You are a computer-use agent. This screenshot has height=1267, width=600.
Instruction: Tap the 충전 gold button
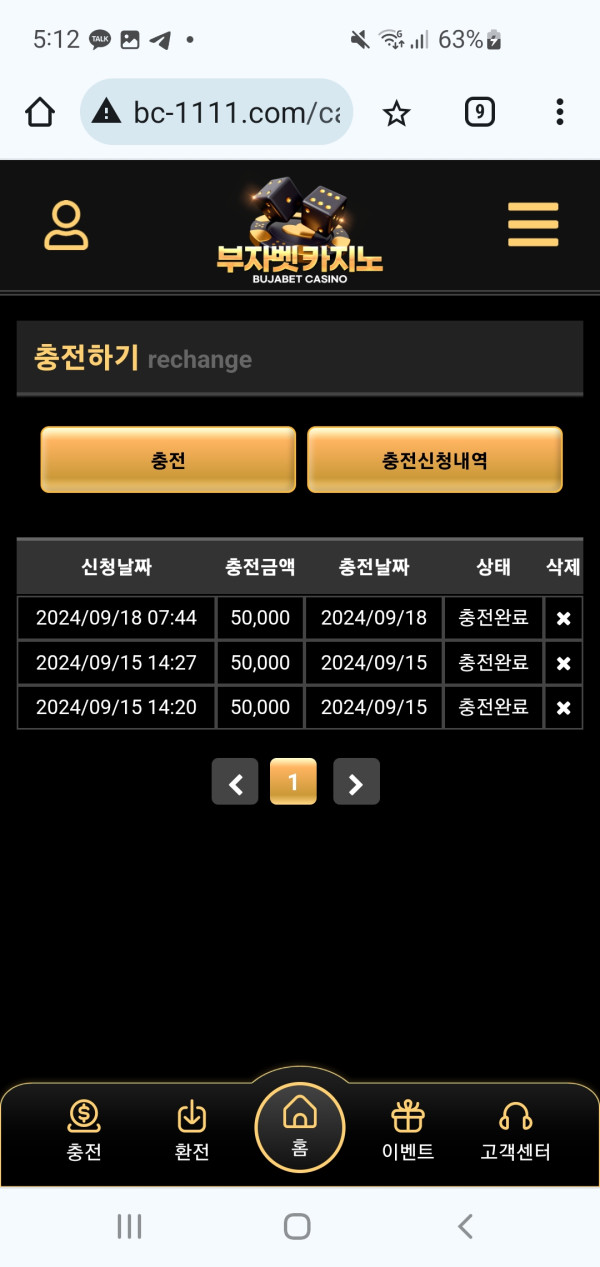pyautogui.click(x=168, y=460)
